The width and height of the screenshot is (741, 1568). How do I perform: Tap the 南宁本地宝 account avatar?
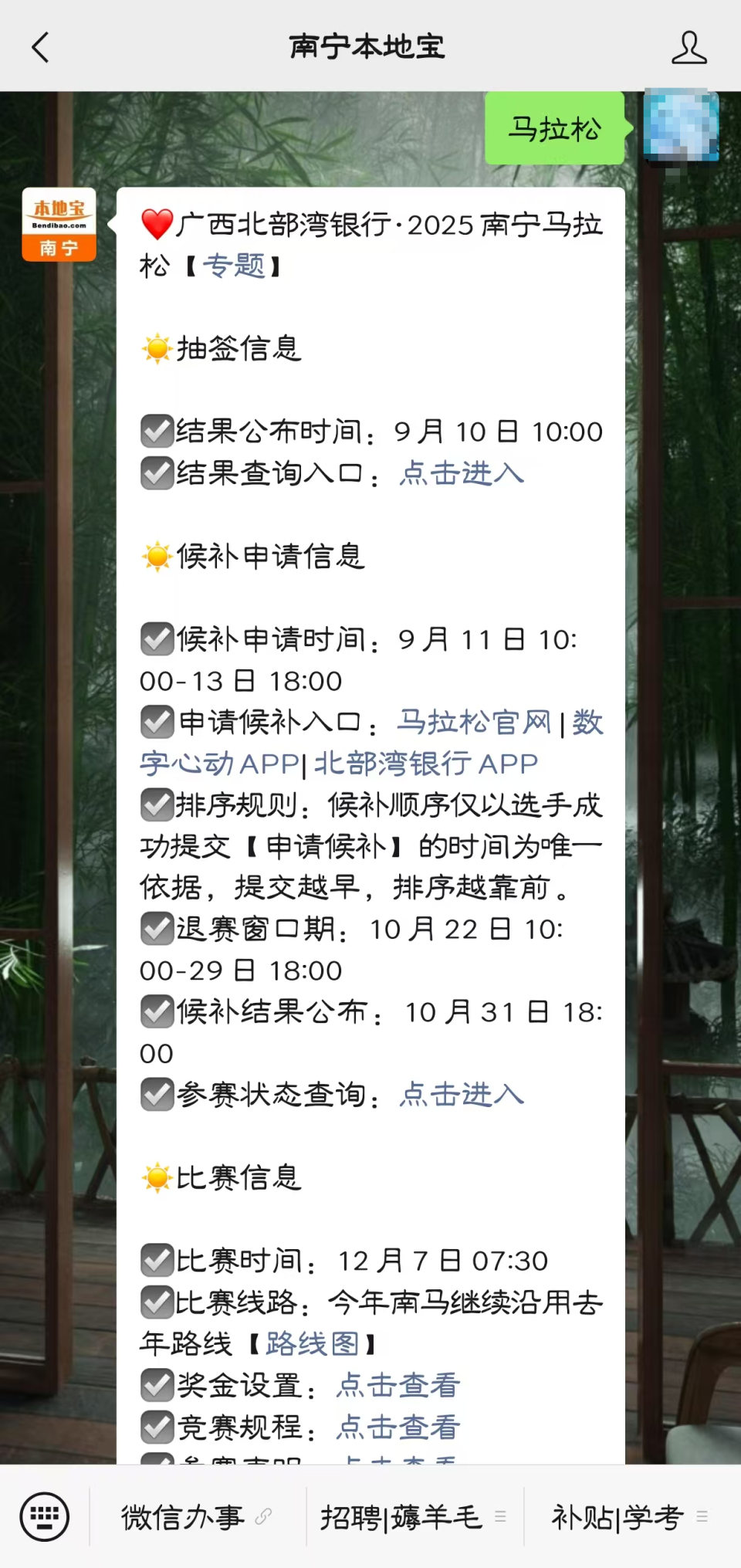click(59, 225)
